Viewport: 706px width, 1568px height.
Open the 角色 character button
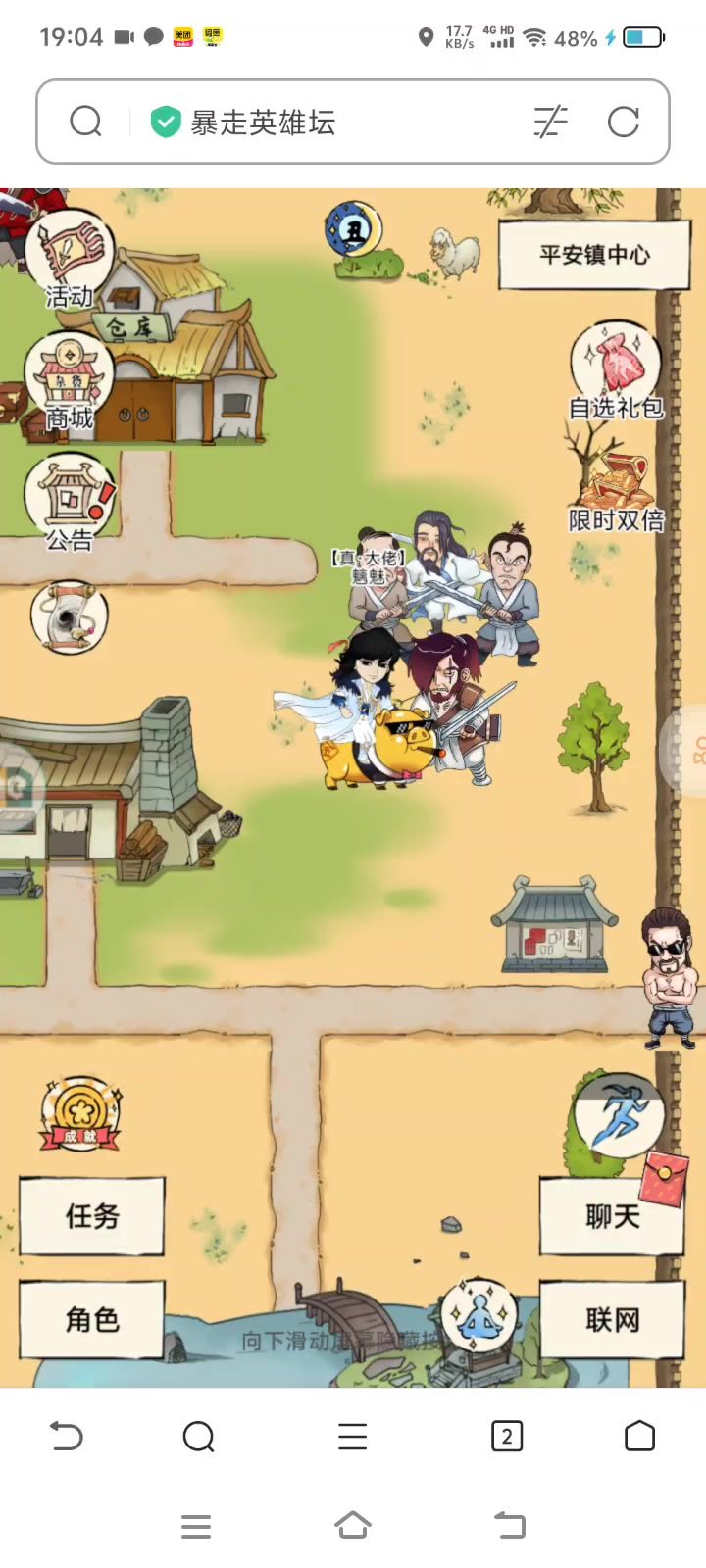tap(92, 1320)
